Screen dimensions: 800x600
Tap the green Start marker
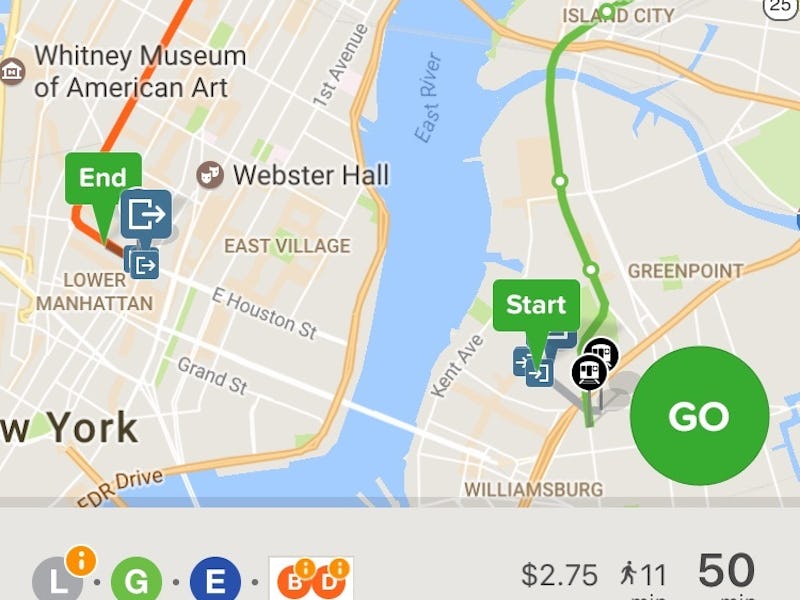click(535, 306)
